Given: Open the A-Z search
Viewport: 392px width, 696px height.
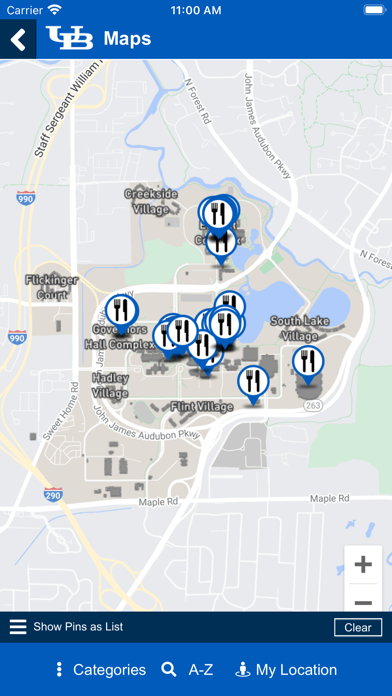Looking at the screenshot, I should [187, 669].
